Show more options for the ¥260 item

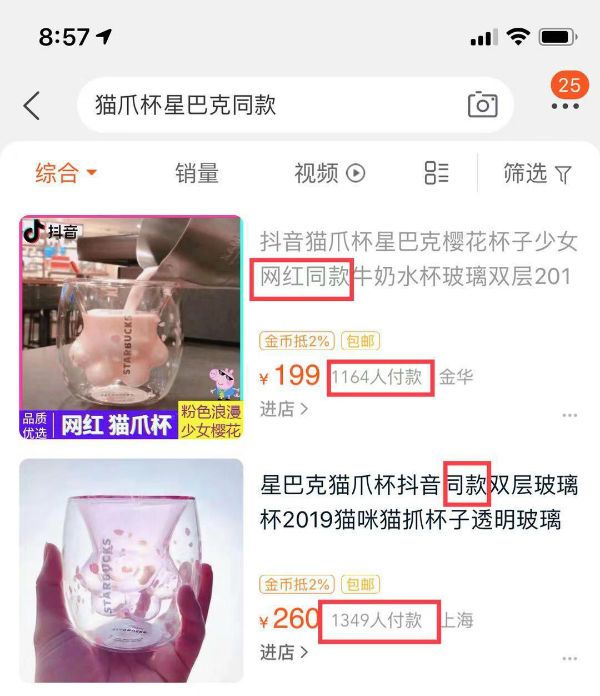569,657
